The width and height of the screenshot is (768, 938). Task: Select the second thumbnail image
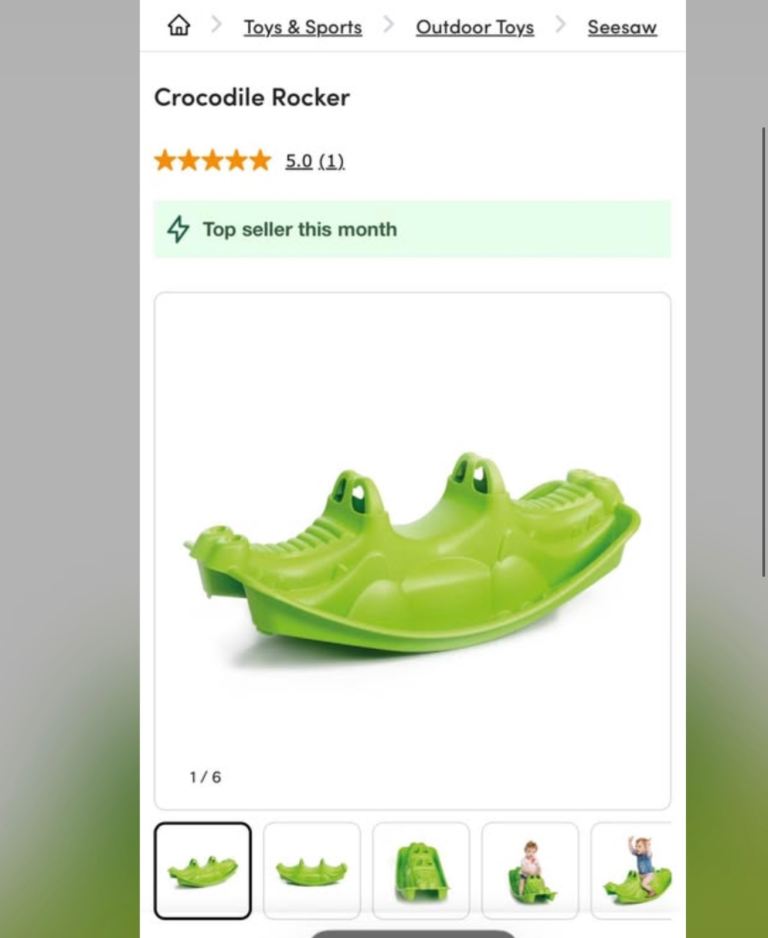coord(312,870)
